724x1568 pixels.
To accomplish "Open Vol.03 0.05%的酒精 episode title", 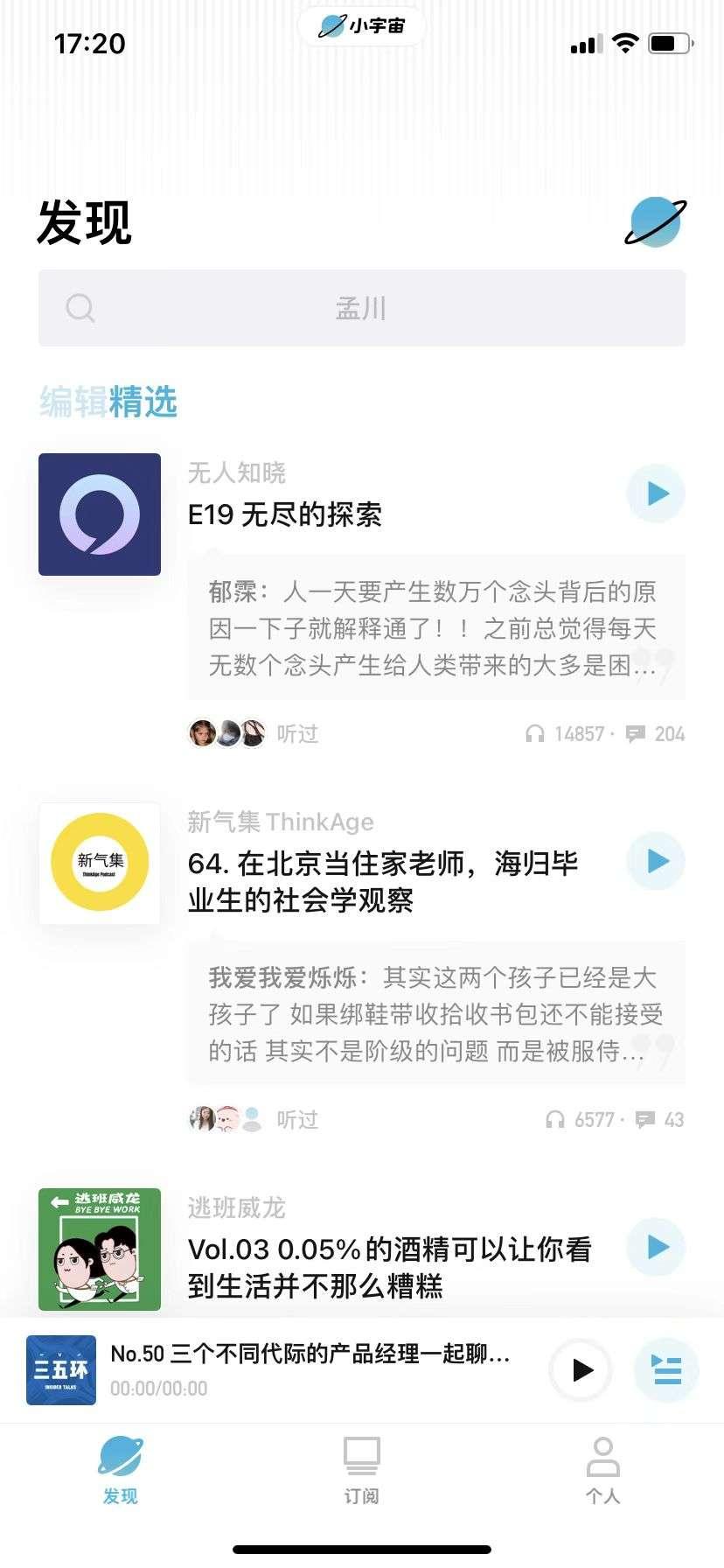I will point(389,1267).
